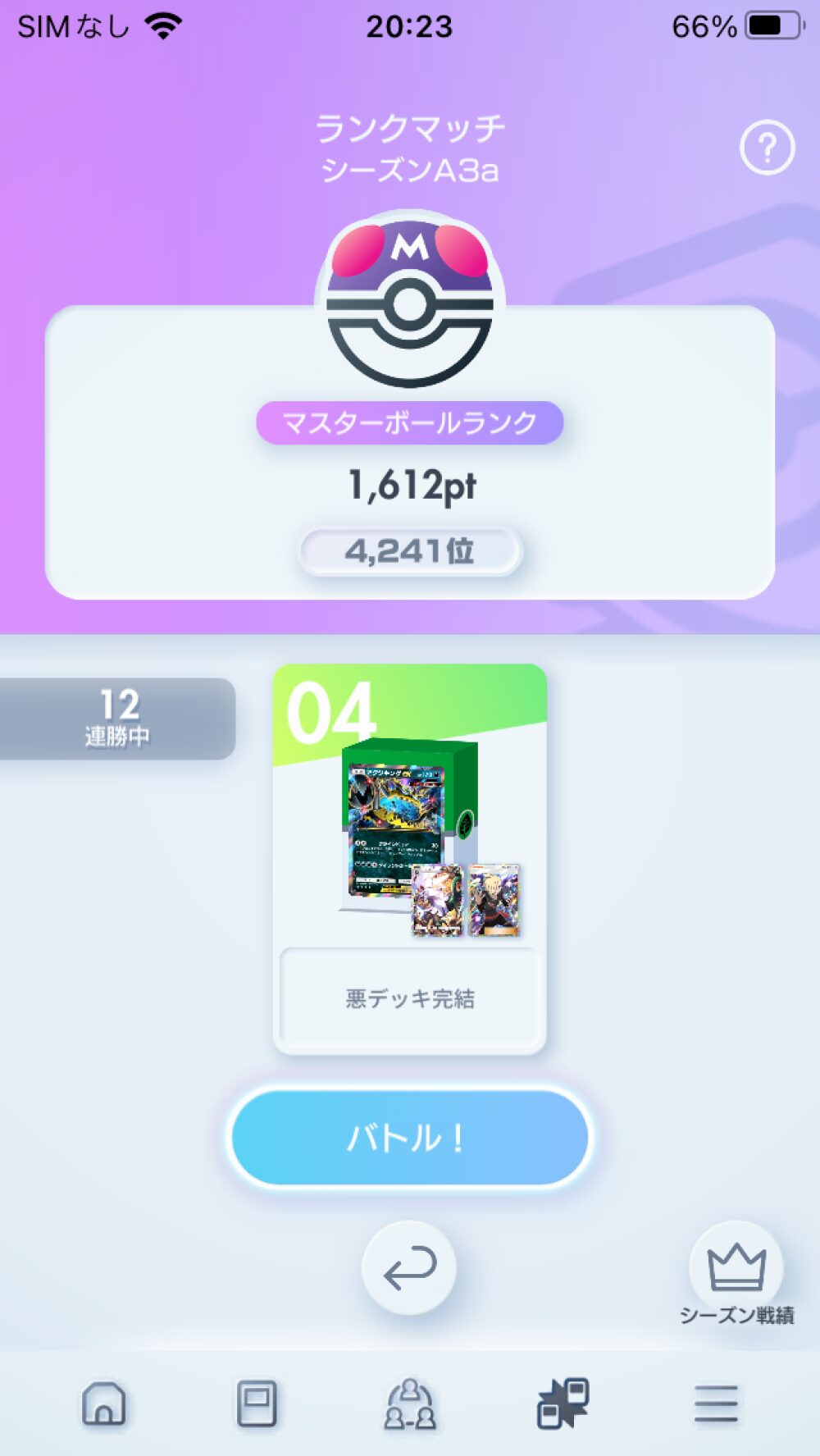
Task: Switch to the home tab
Action: tap(104, 1404)
